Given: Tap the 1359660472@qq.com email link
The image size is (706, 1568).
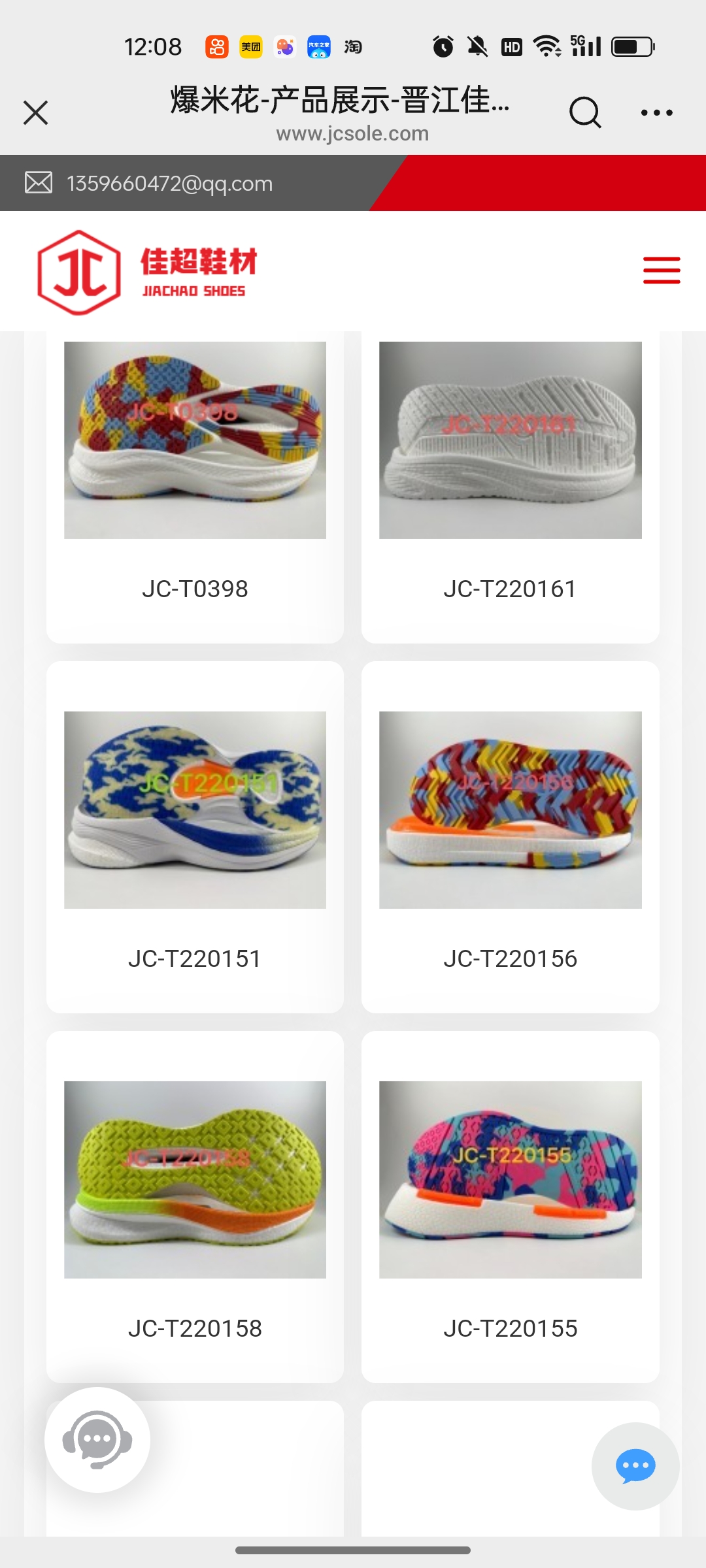Looking at the screenshot, I should [x=169, y=184].
